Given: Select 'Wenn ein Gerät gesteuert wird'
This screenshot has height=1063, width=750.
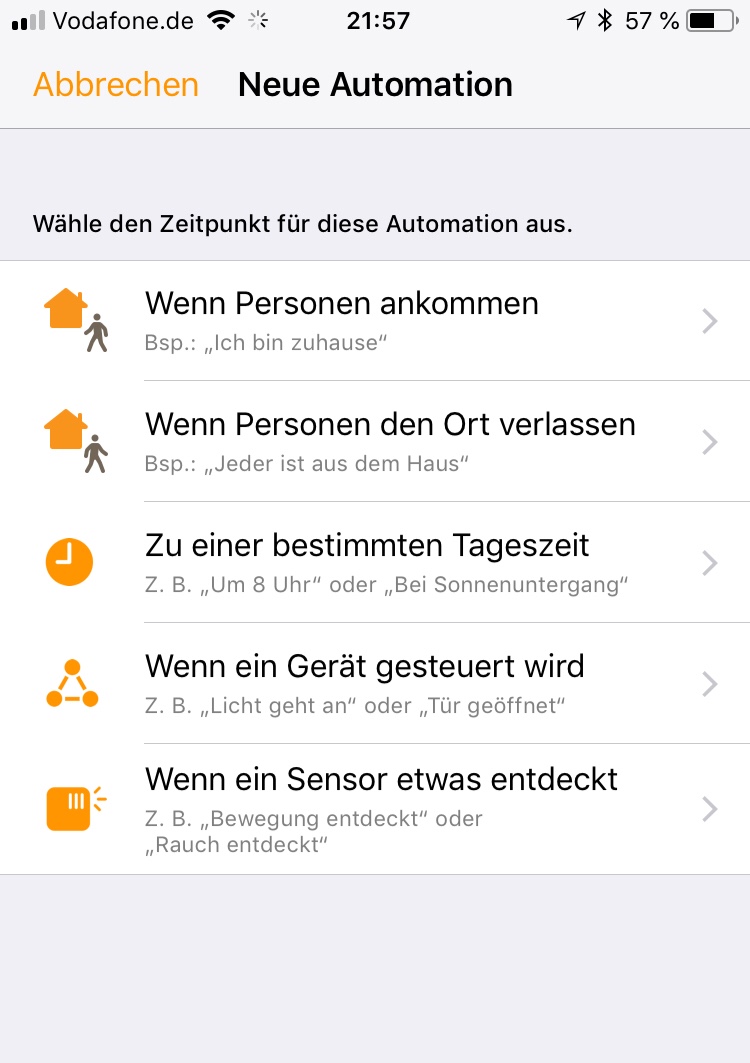Looking at the screenshot, I should point(375,683).
